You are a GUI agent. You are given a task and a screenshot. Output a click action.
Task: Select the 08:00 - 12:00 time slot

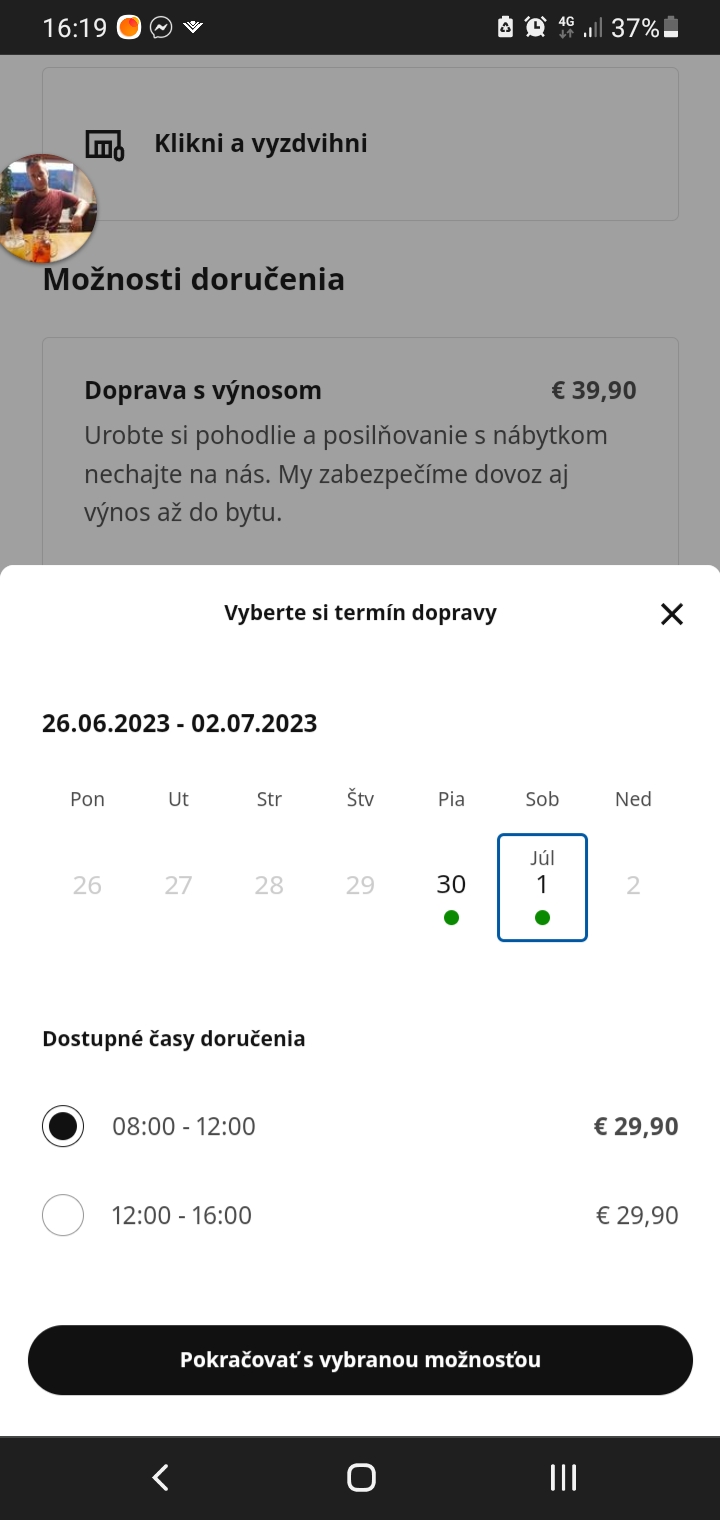(63, 1126)
